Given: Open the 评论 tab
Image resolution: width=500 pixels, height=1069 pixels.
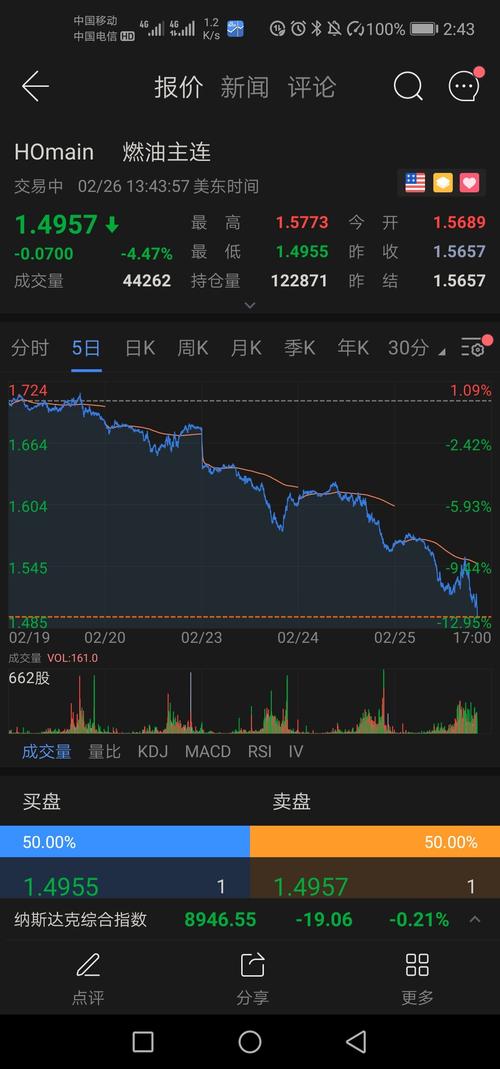Looking at the screenshot, I should (311, 87).
